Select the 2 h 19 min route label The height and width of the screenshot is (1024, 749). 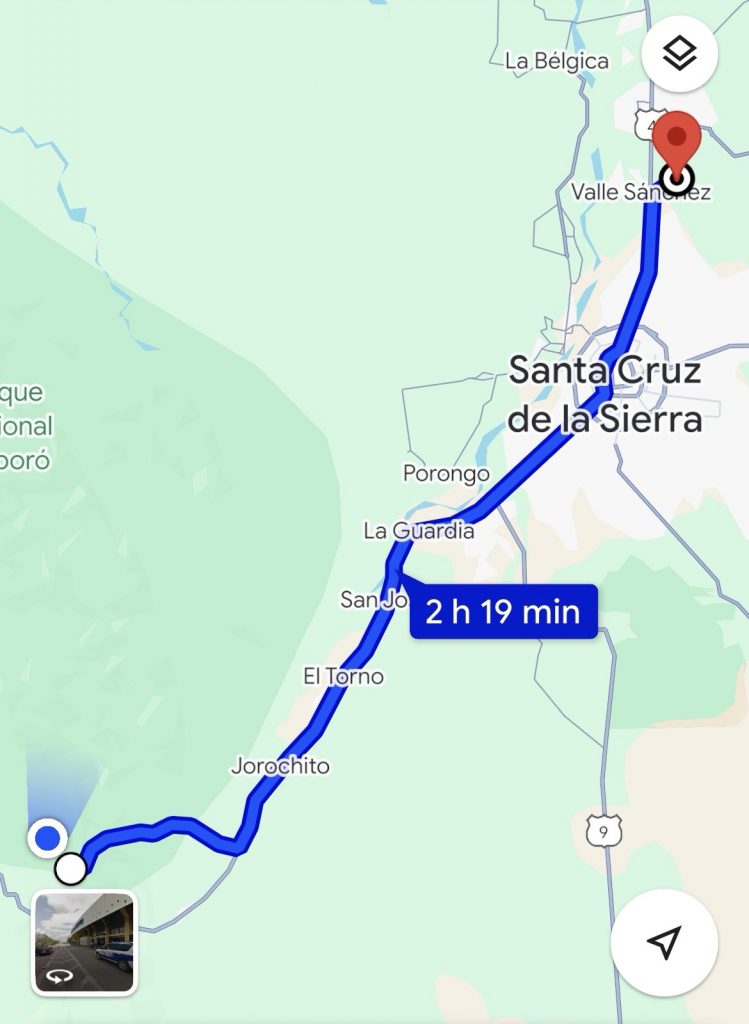coord(503,611)
